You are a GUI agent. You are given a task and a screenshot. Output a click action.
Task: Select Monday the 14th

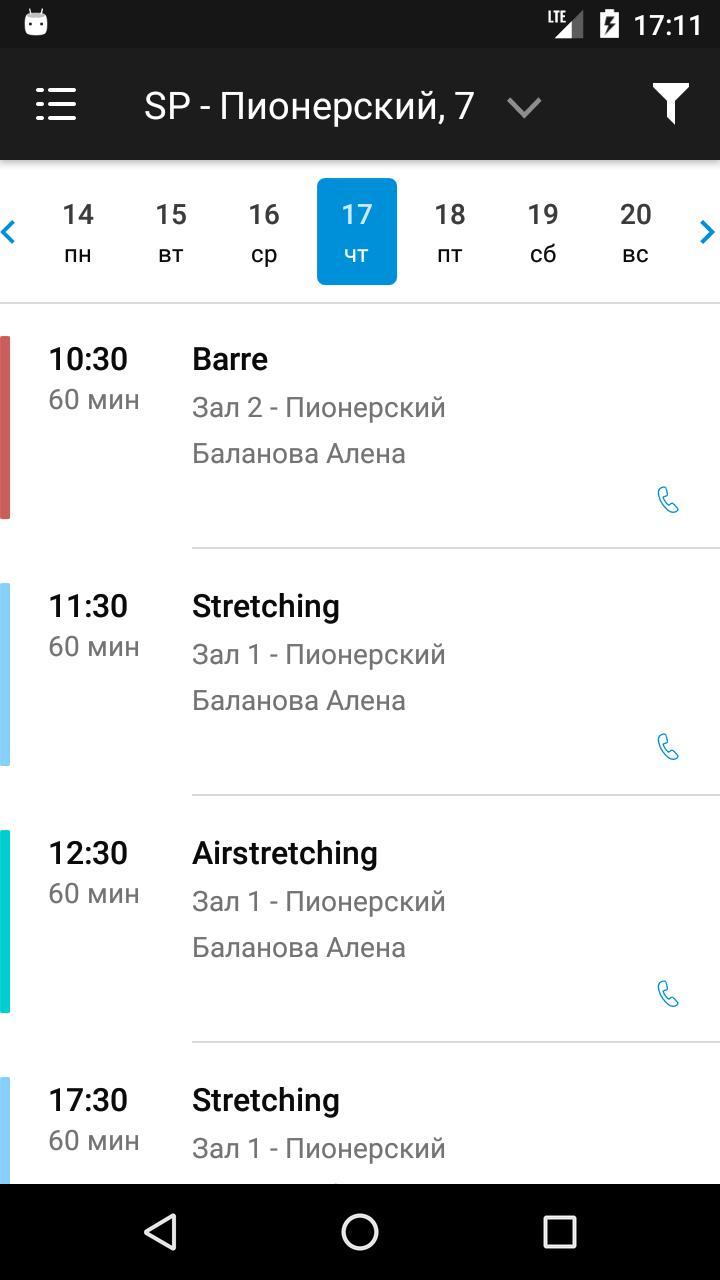tap(78, 232)
